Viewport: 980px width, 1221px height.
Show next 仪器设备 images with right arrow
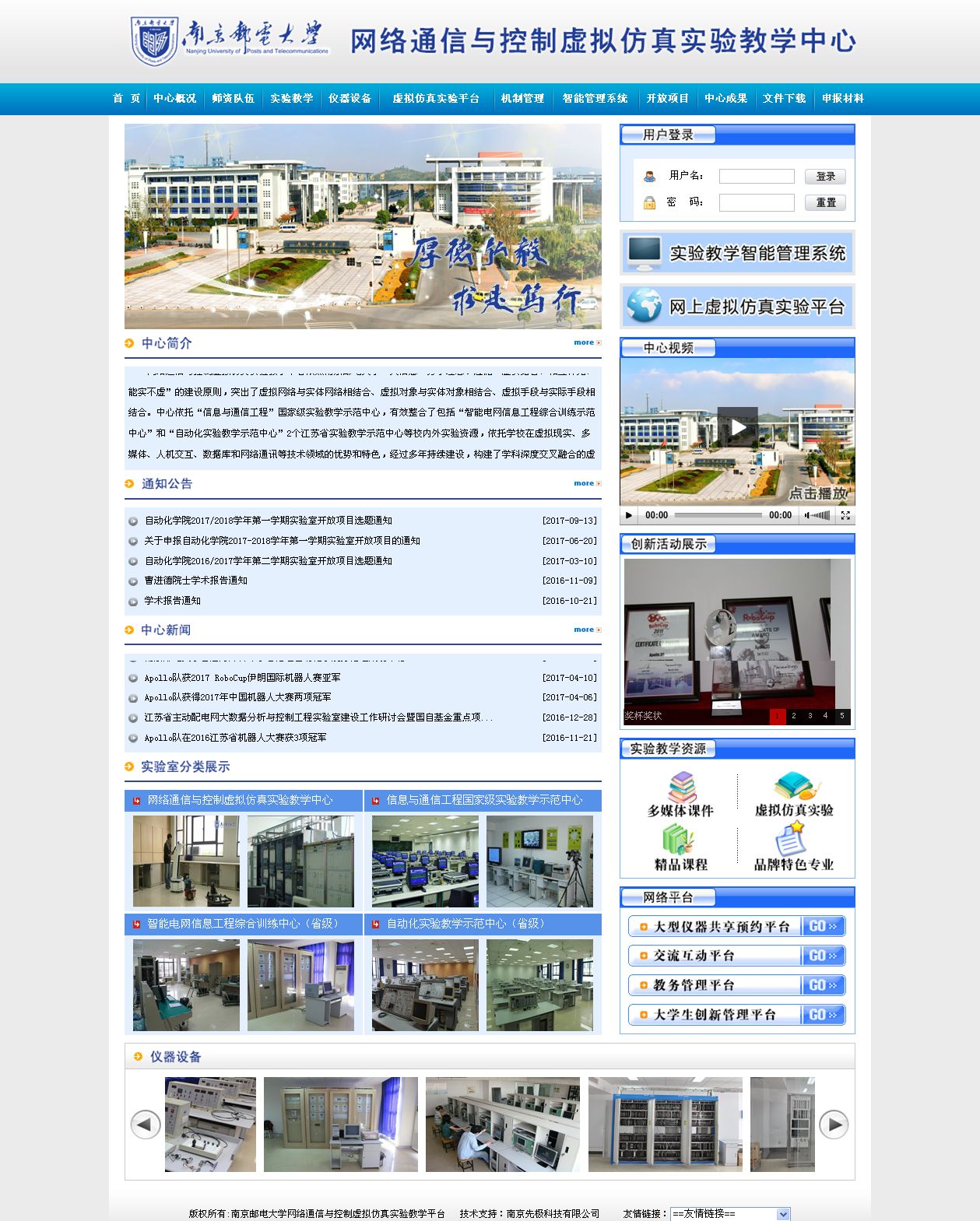click(x=834, y=1125)
